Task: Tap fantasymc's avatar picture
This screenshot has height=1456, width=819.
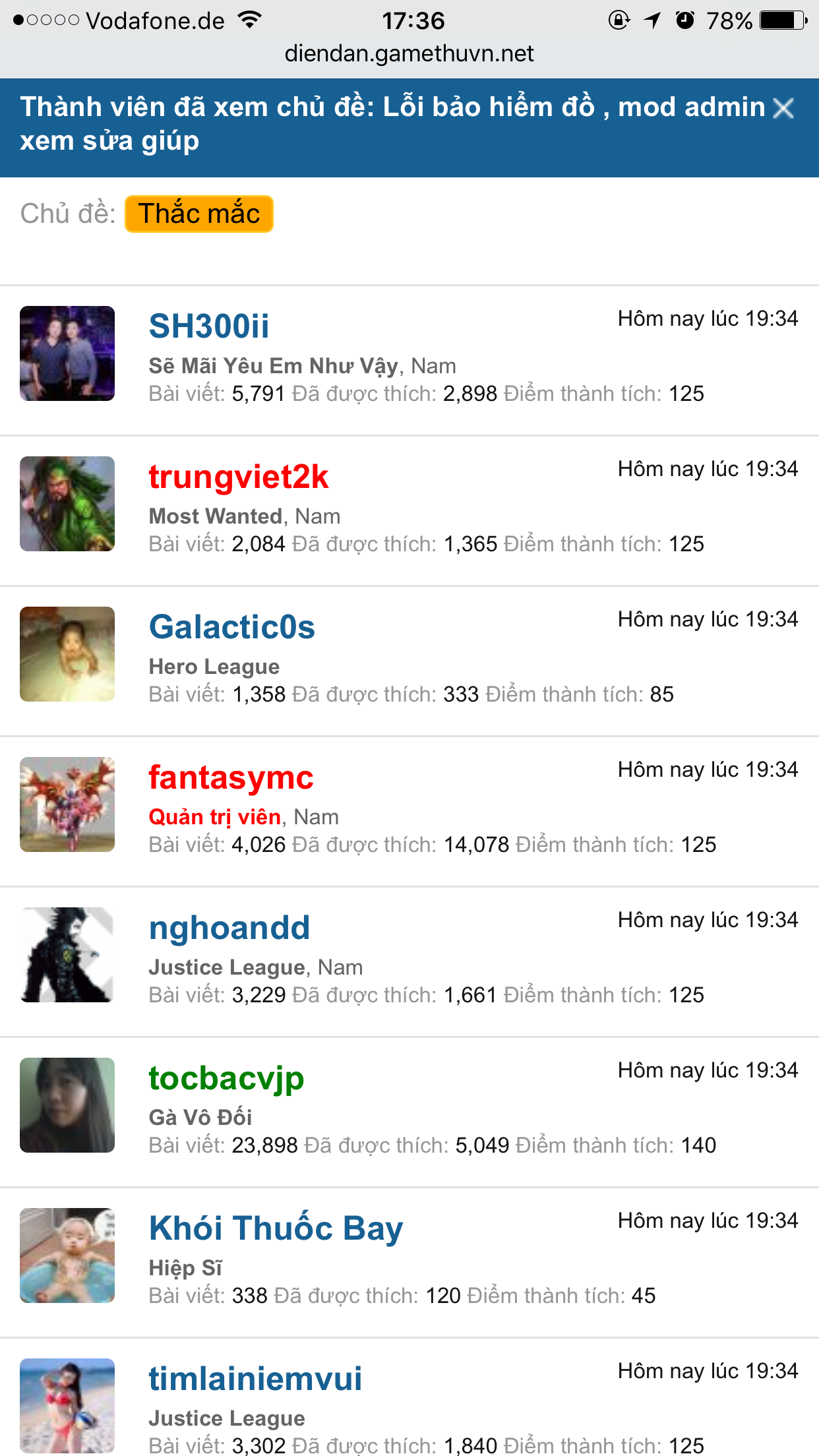Action: 67,804
